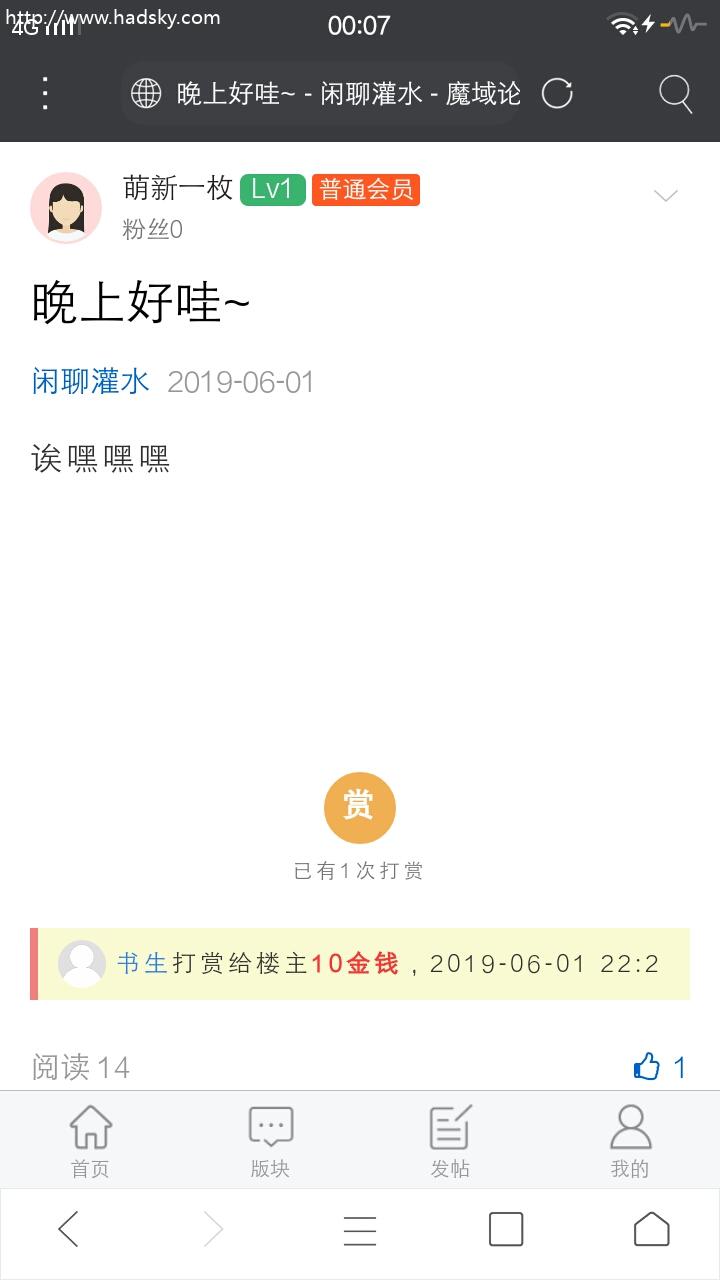Like this post with thumbs-up
This screenshot has width=720, height=1280.
click(648, 1067)
